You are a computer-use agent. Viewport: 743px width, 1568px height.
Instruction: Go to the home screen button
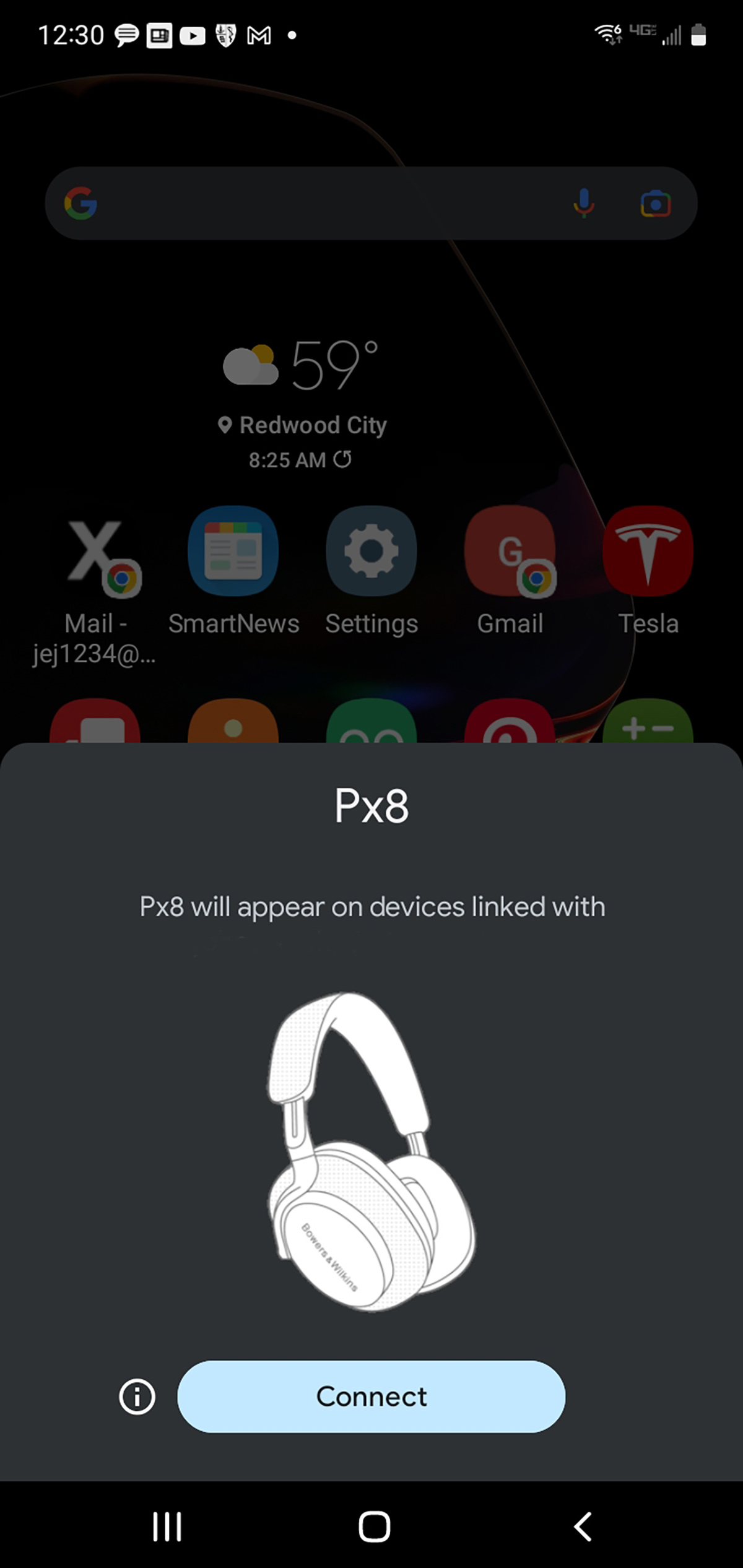point(374,1527)
